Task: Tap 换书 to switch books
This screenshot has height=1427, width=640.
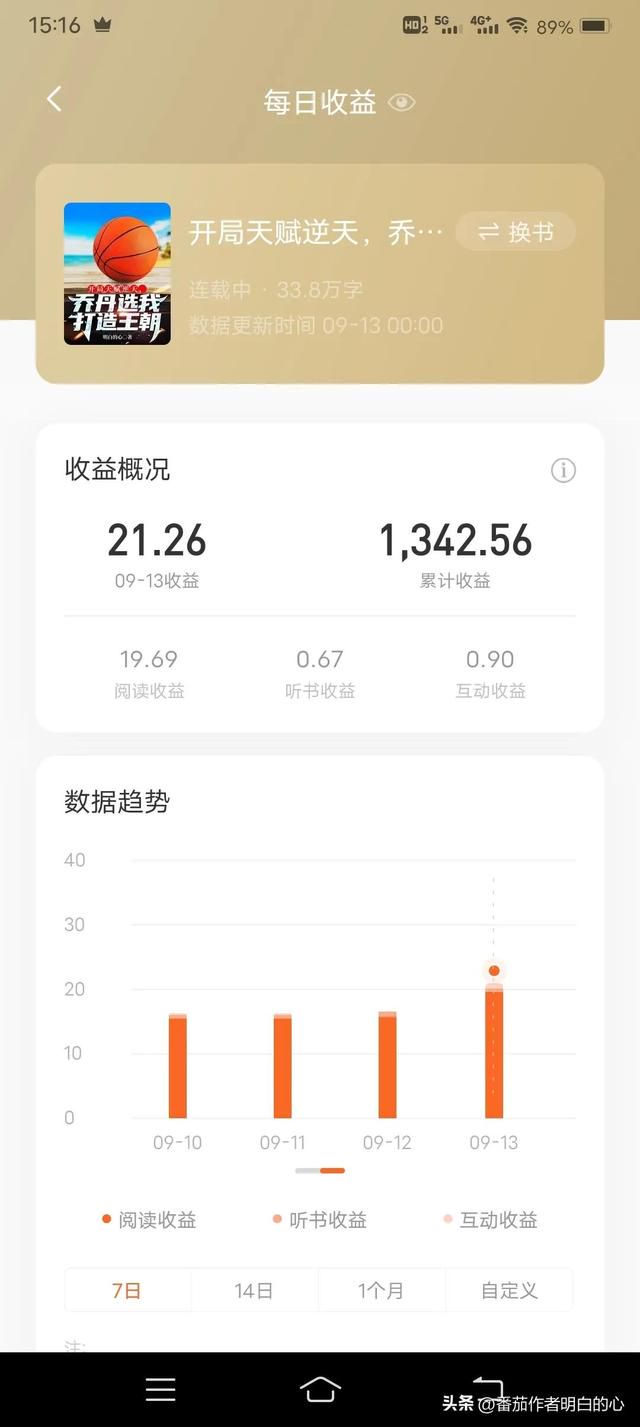Action: coord(516,232)
